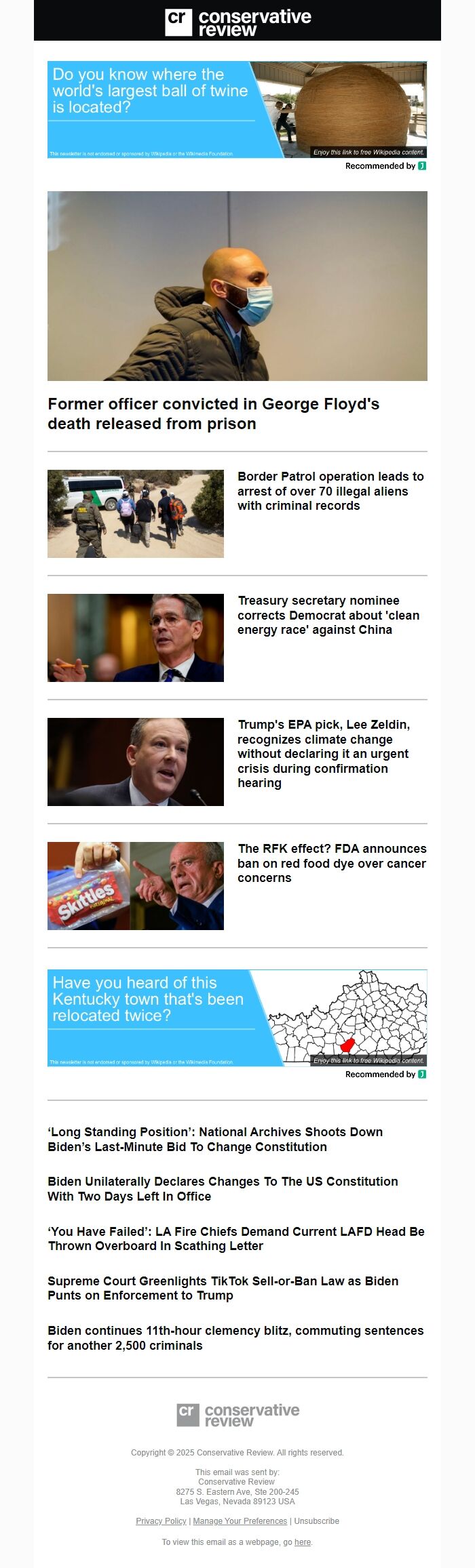View this email as a webpage here
The width and height of the screenshot is (475, 1568).
tap(303, 1542)
